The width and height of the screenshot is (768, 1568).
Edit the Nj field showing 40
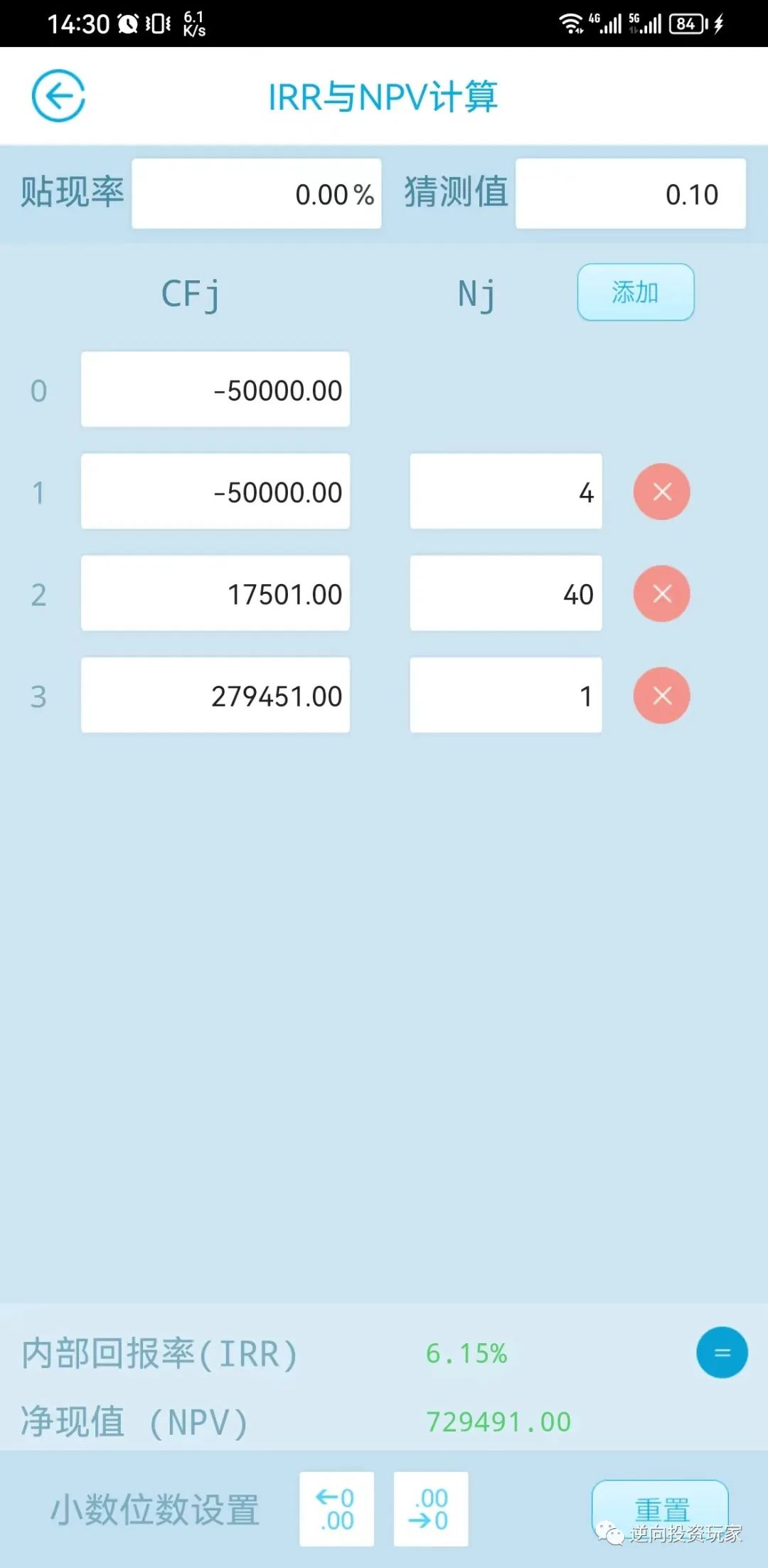click(506, 593)
